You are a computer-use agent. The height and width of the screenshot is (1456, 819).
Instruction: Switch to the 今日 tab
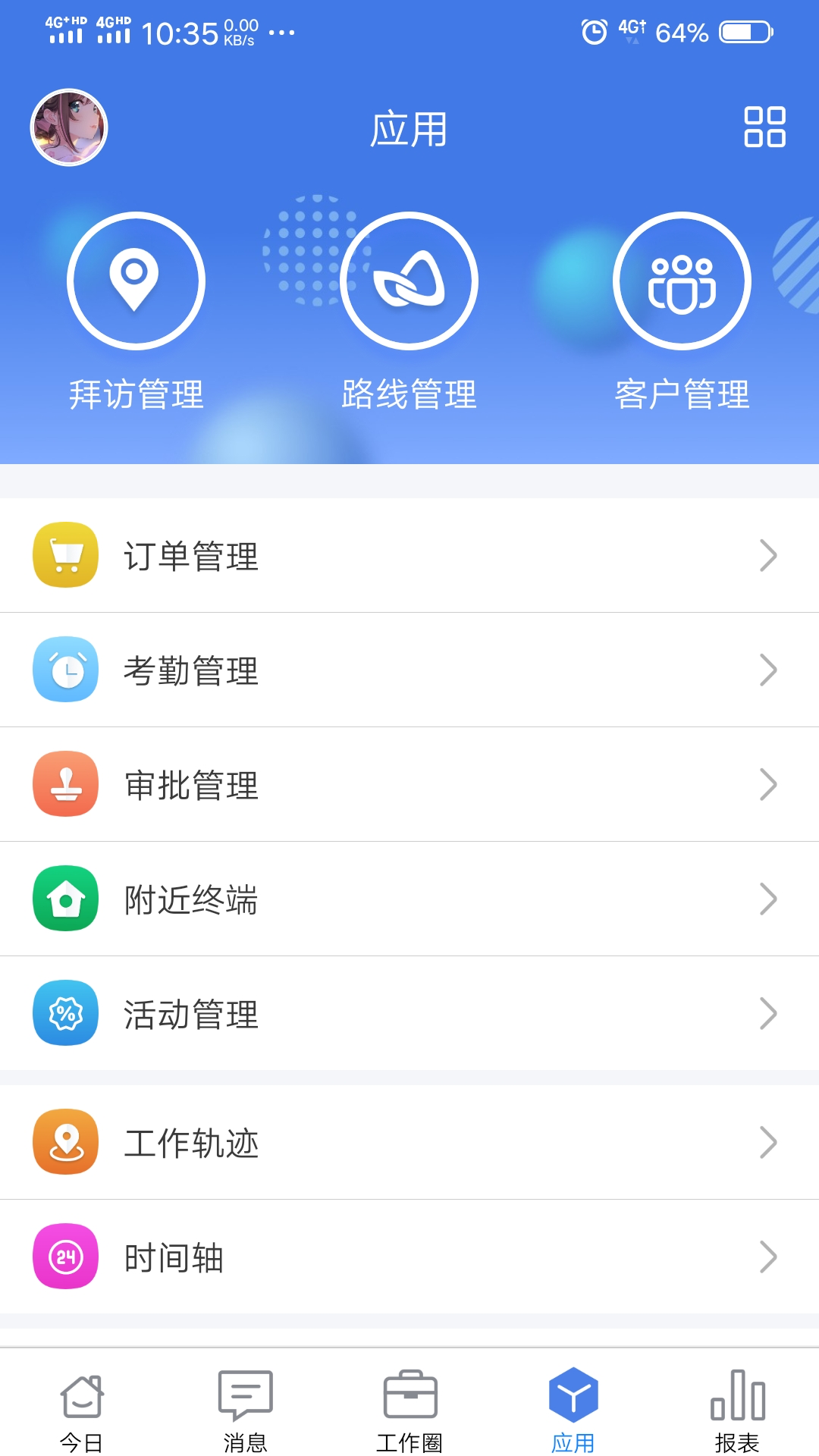82,1410
